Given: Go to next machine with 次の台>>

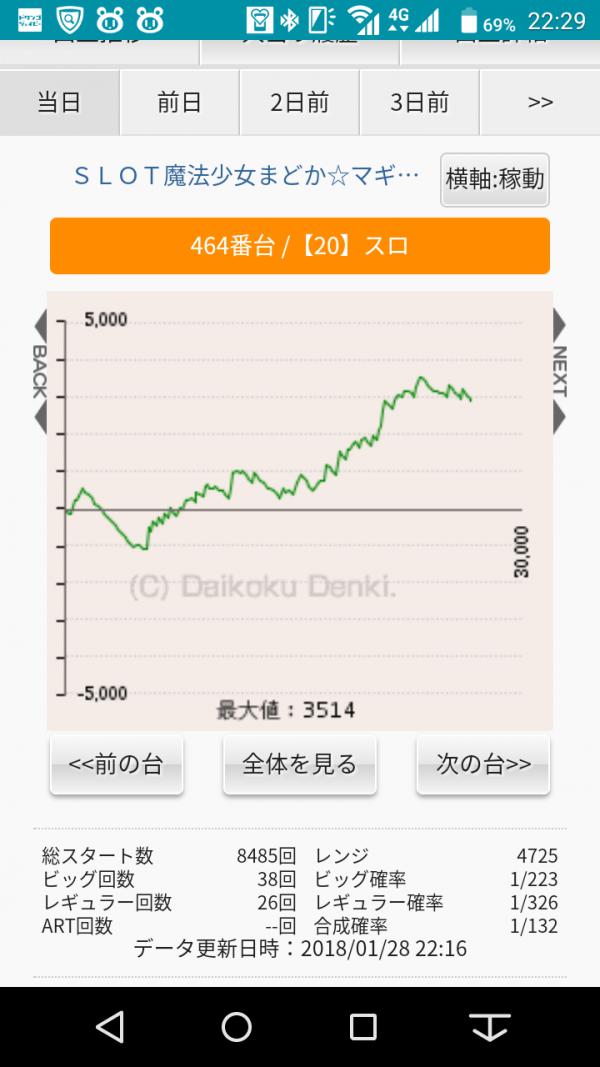Looking at the screenshot, I should point(483,764).
